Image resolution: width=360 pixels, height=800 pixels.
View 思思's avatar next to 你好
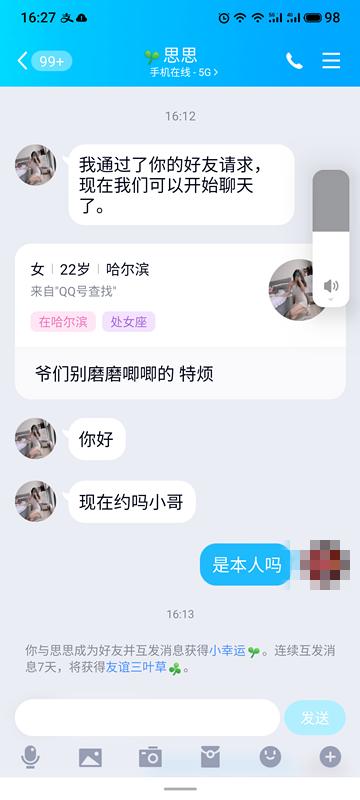pos(36,438)
